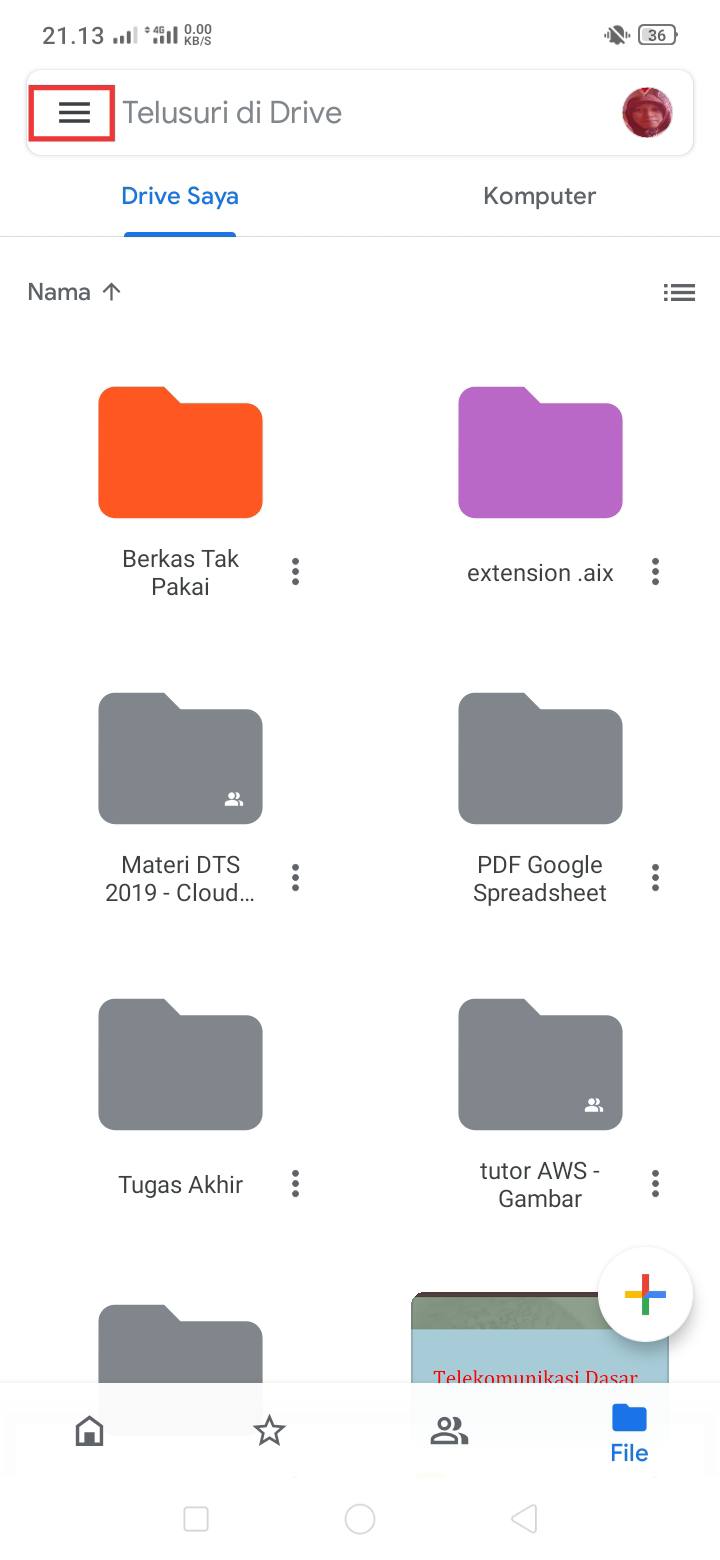Open PDF Google Spreadsheet folder
This screenshot has height=1560, width=720.
tap(540, 758)
